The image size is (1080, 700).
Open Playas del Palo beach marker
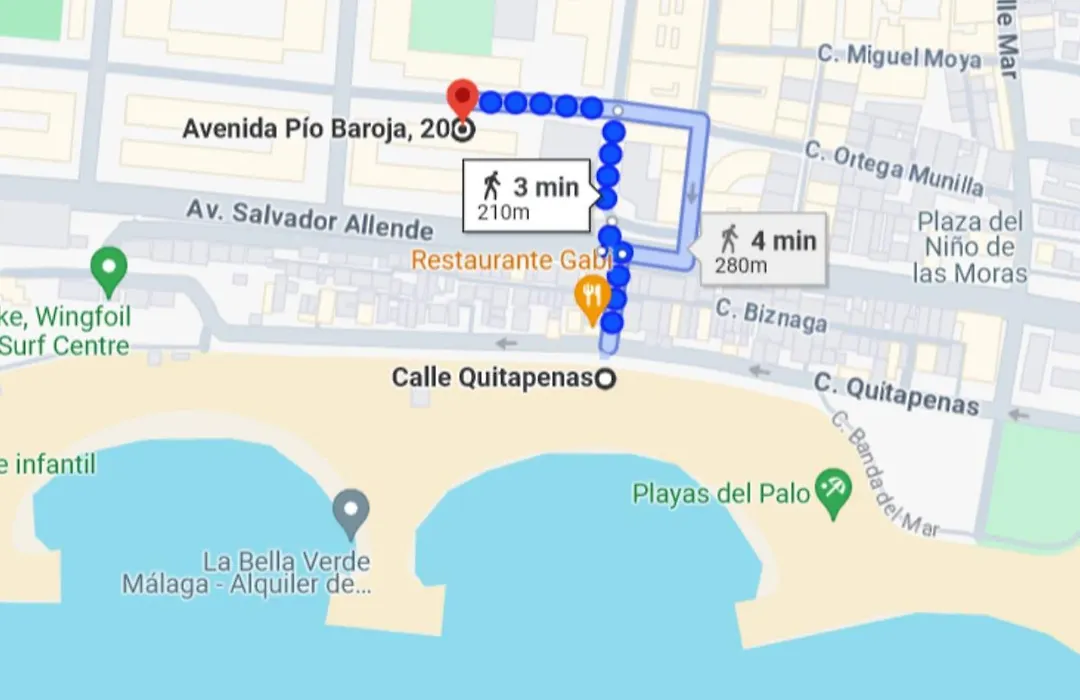(832, 491)
